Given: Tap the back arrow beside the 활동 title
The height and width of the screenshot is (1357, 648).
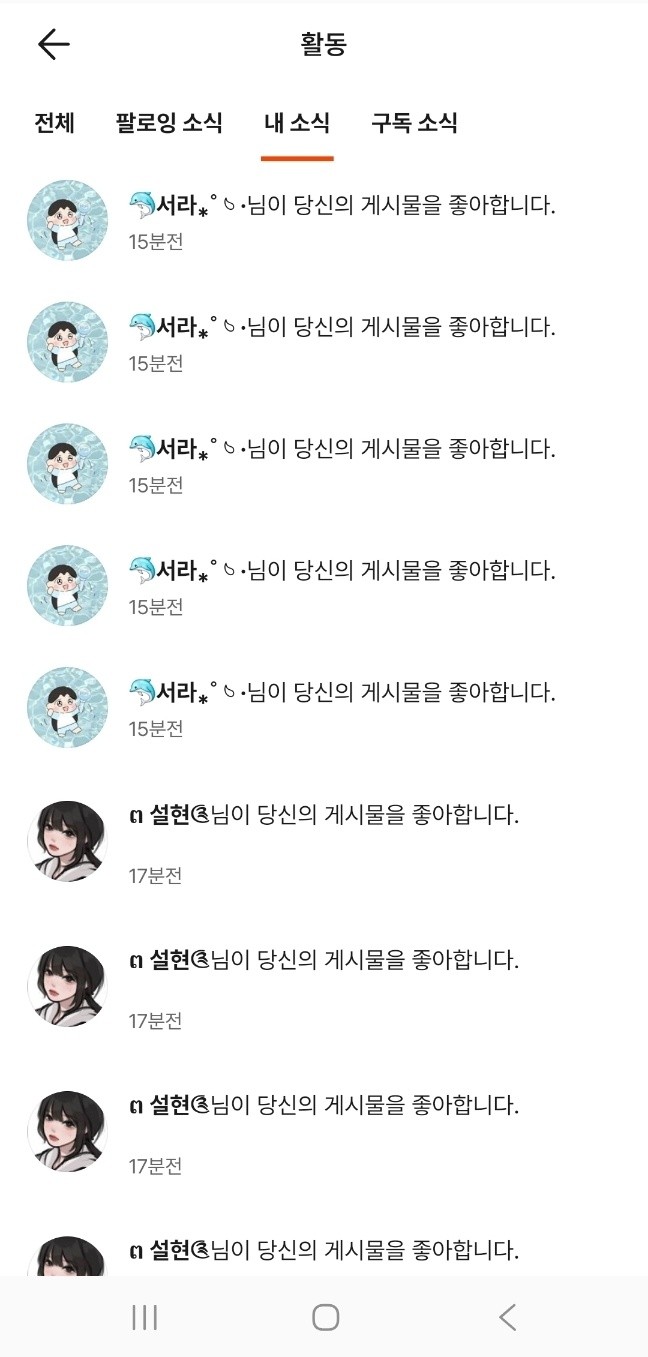Looking at the screenshot, I should [x=54, y=44].
